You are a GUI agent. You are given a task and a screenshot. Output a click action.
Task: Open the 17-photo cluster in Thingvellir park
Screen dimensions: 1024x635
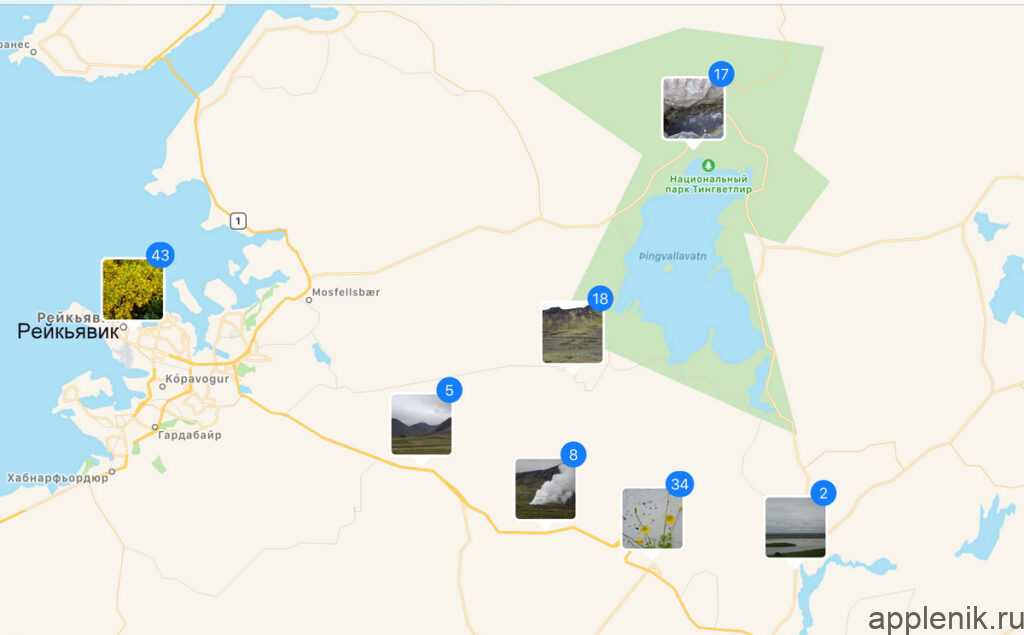tap(693, 108)
